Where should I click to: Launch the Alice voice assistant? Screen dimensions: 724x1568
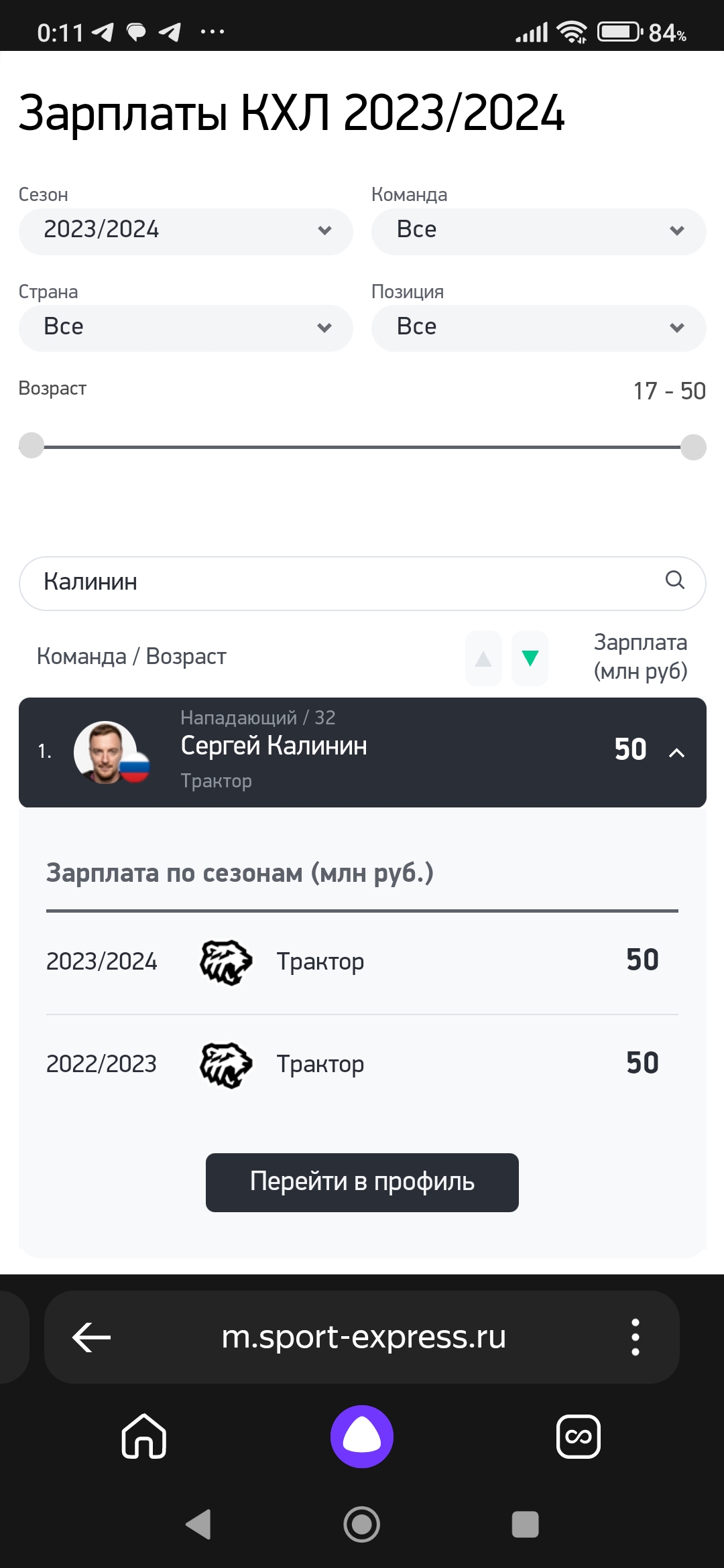tap(362, 1436)
